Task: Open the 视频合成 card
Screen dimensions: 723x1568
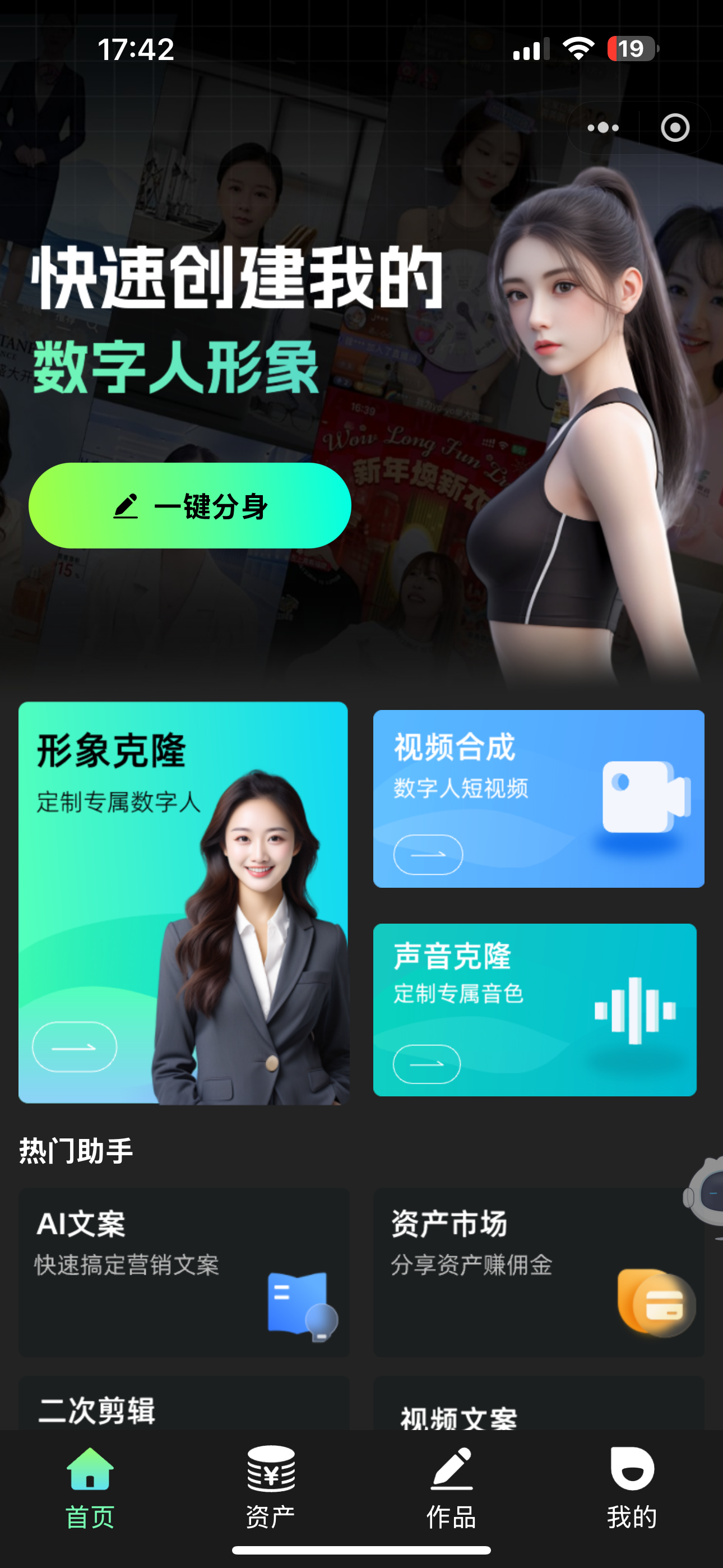Action: 539,798
